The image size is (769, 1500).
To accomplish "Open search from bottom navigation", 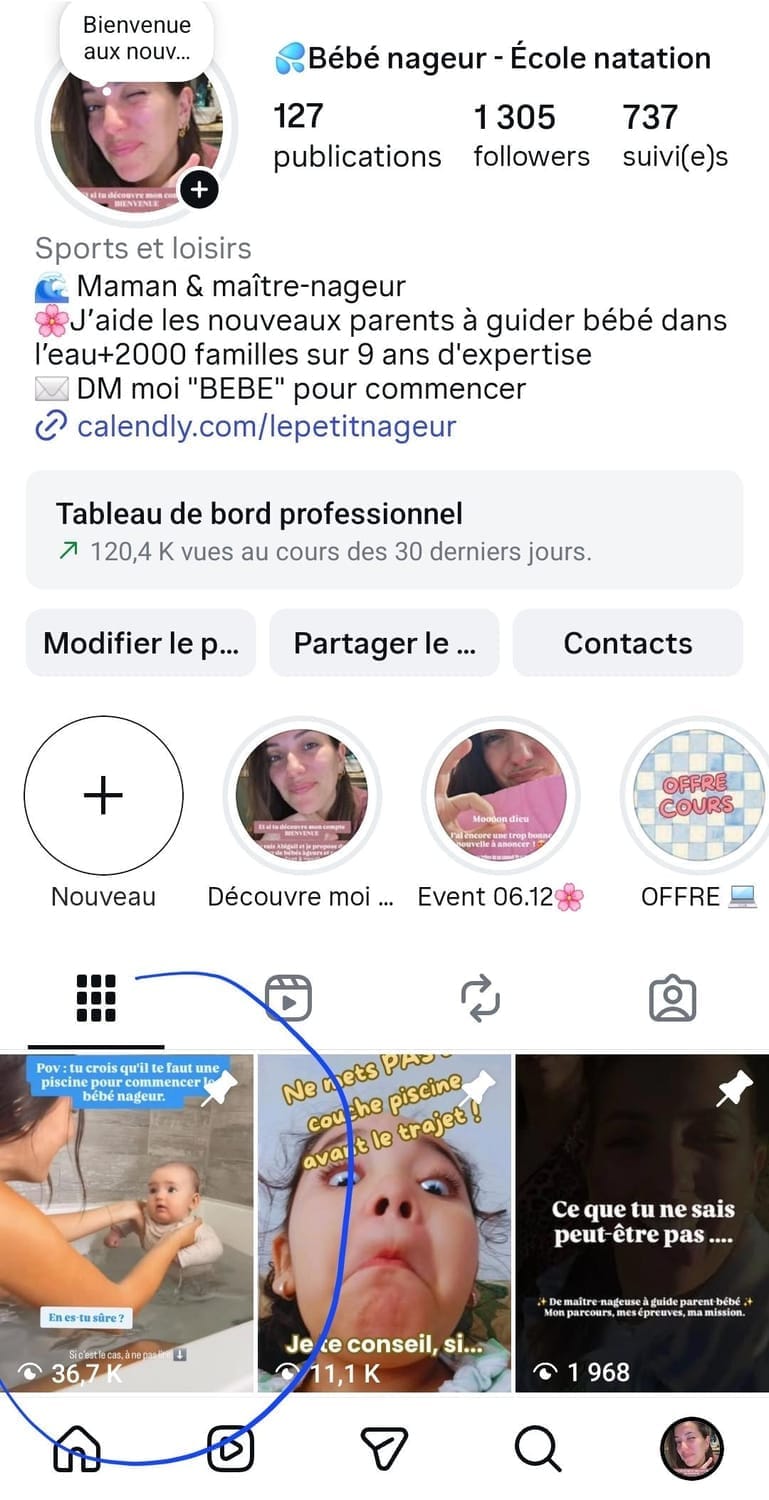I will 538,1448.
